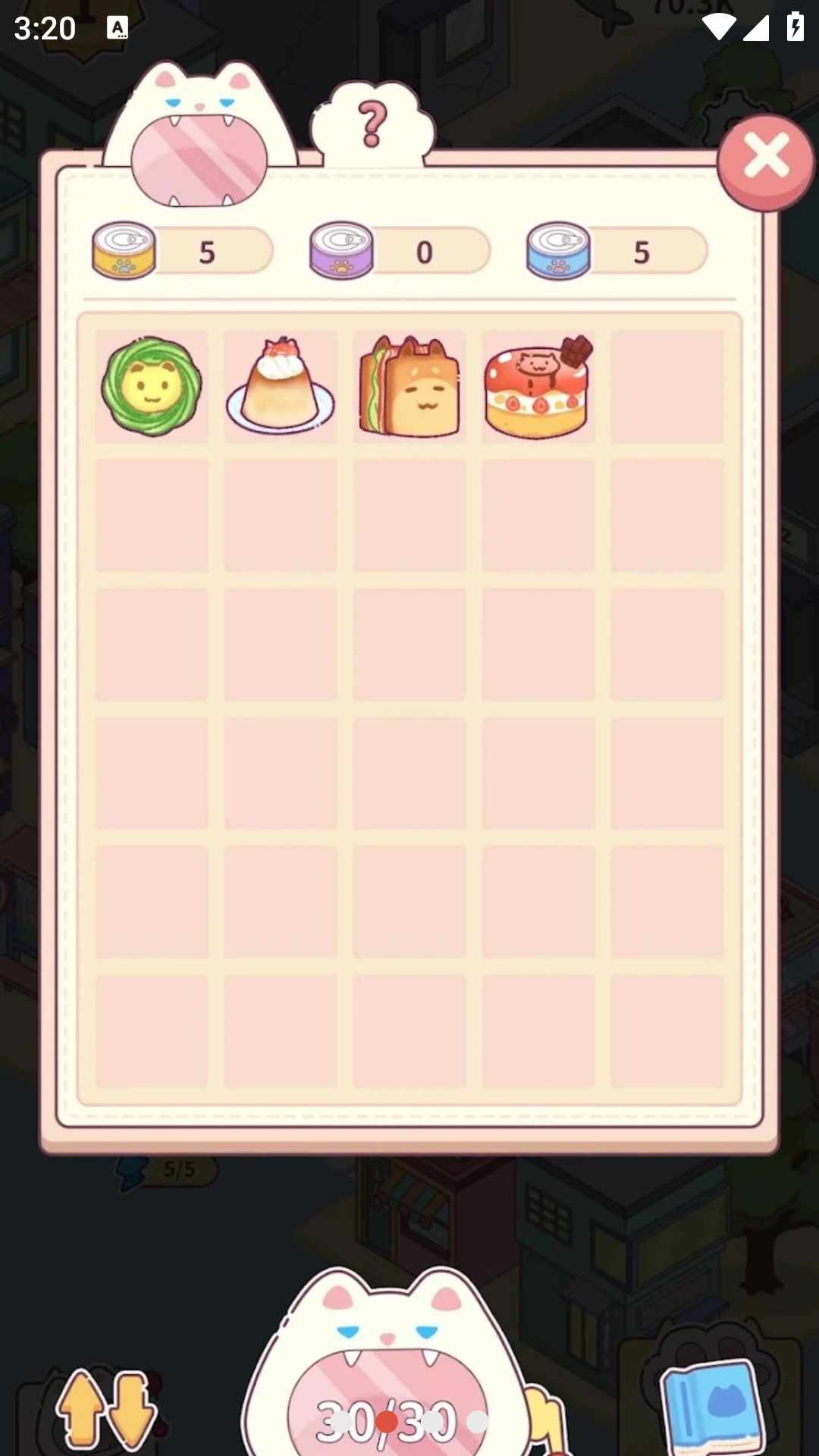Select the green cabbage cat item
The height and width of the screenshot is (1456, 819).
tap(152, 387)
